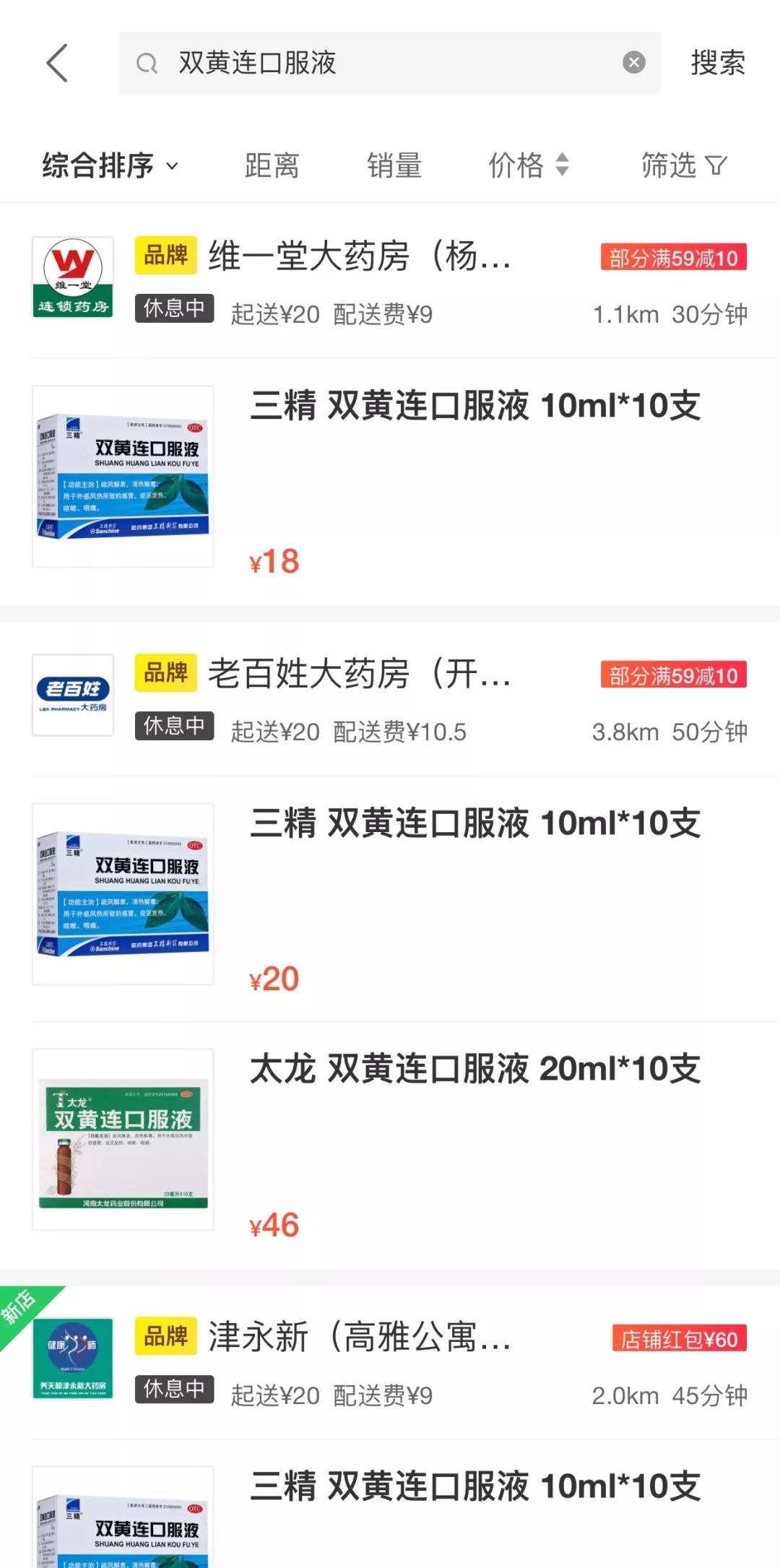Open the 老百姓大药房 store

pyautogui.click(x=359, y=674)
